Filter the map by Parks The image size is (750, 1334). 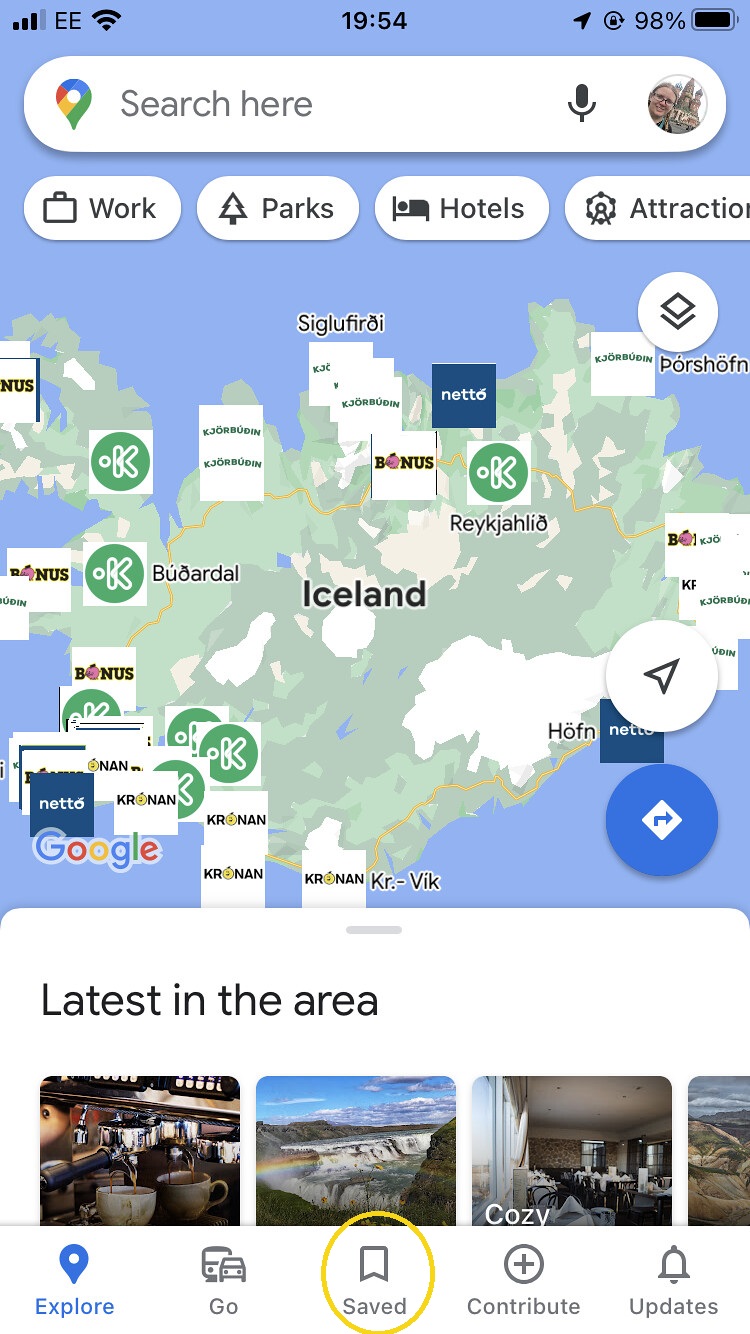(x=278, y=209)
